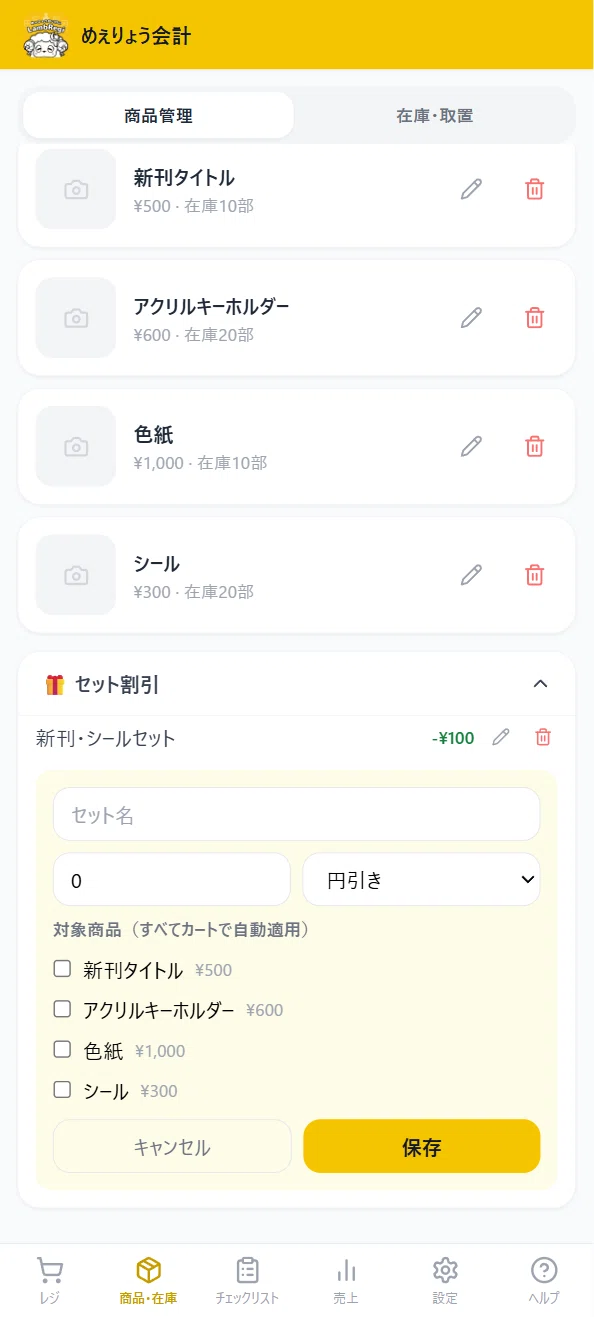The image size is (594, 1317).
Task: Delete the アクリルキーホルダー product
Action: (x=535, y=317)
